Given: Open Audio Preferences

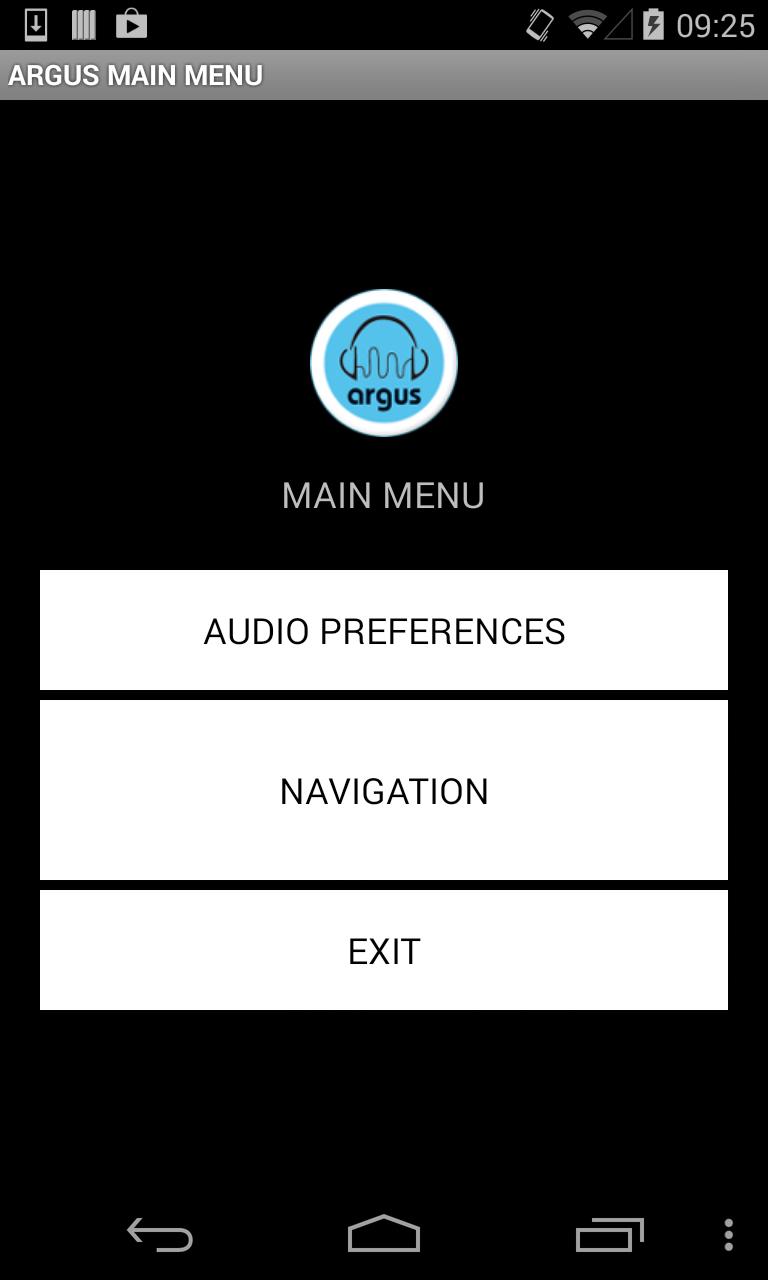Looking at the screenshot, I should tap(383, 630).
